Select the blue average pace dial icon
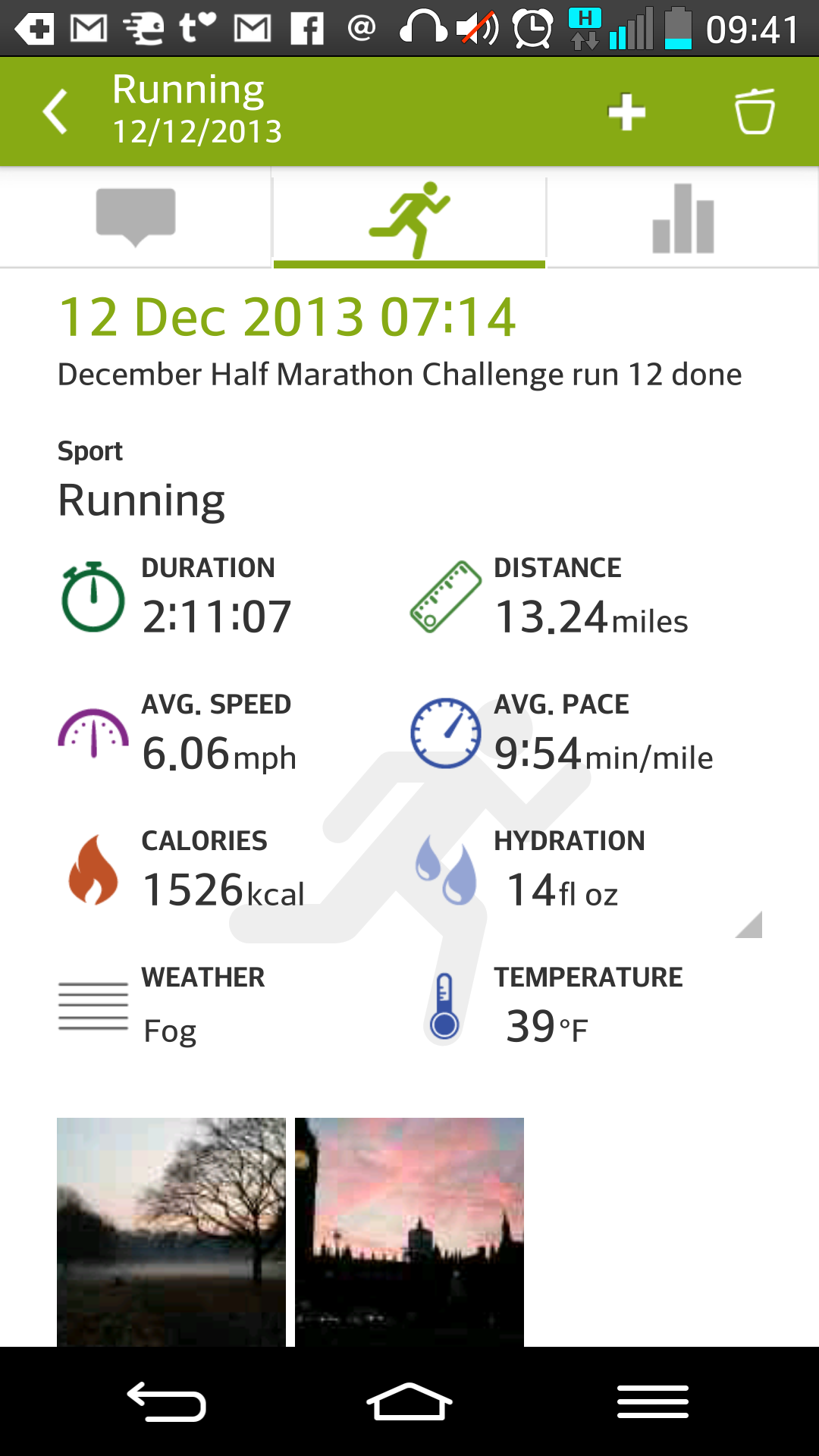The image size is (819, 1456). point(446,732)
